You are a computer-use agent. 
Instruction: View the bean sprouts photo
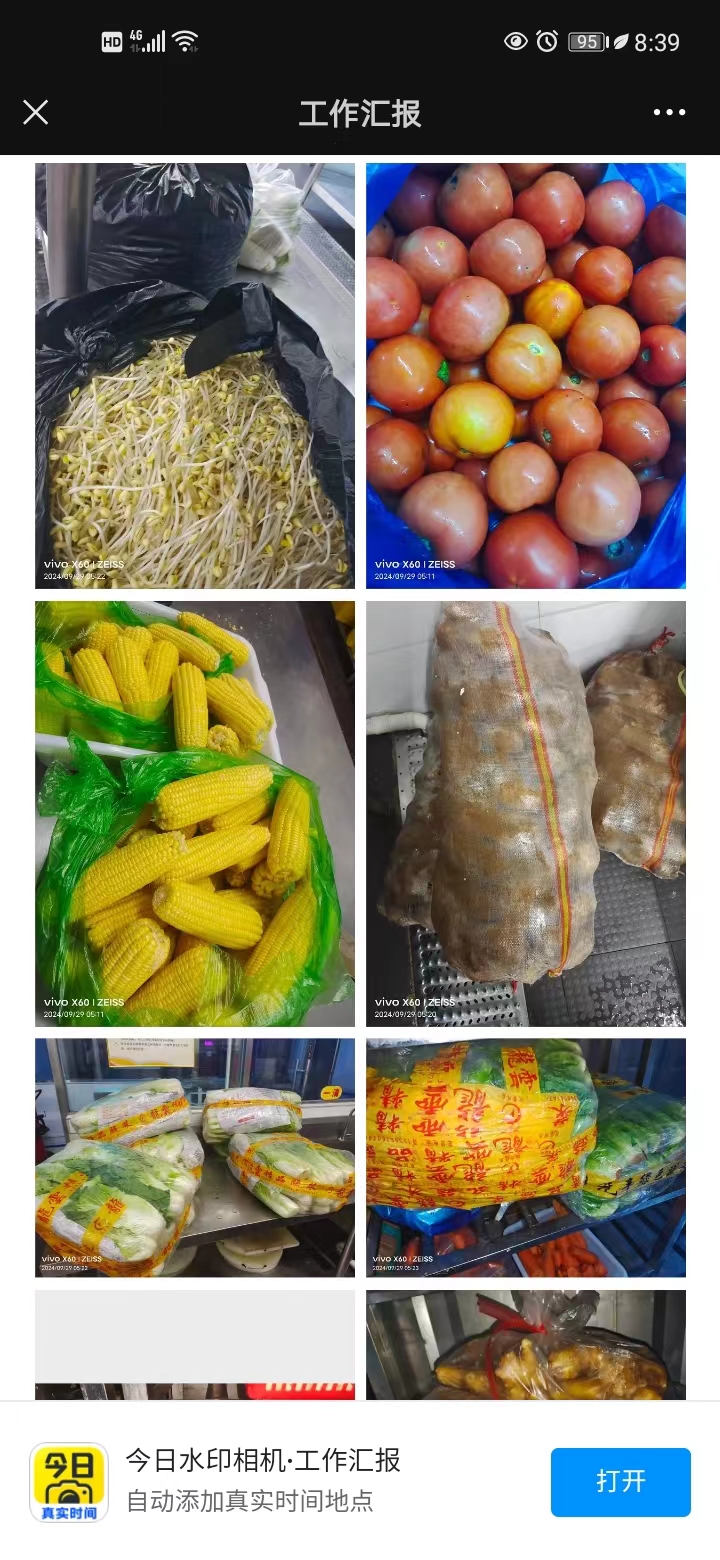[x=195, y=375]
